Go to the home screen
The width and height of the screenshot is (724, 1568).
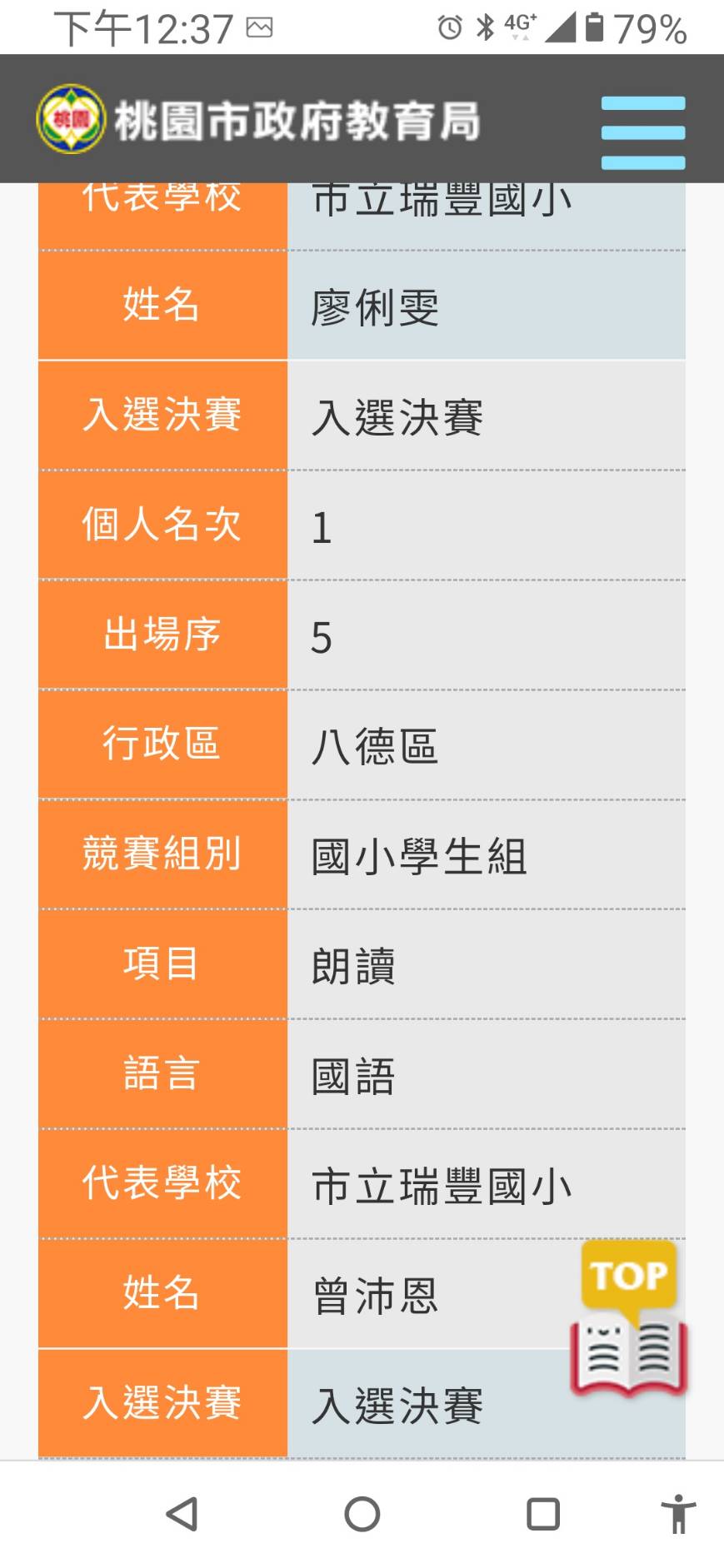pyautogui.click(x=362, y=1514)
